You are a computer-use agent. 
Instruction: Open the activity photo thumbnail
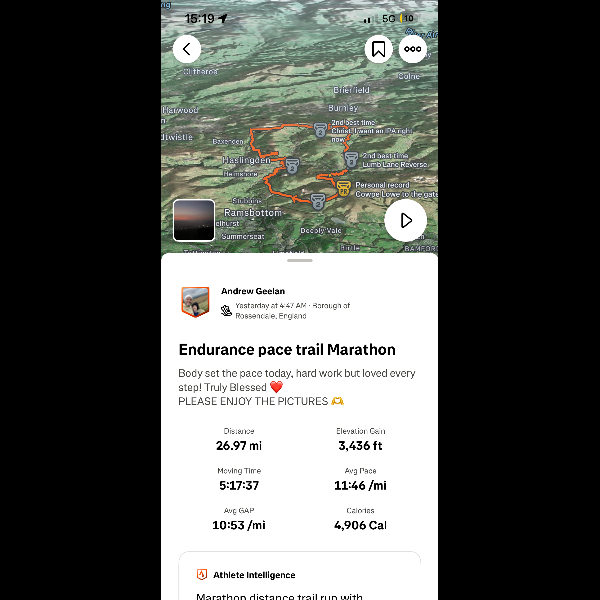click(x=194, y=220)
